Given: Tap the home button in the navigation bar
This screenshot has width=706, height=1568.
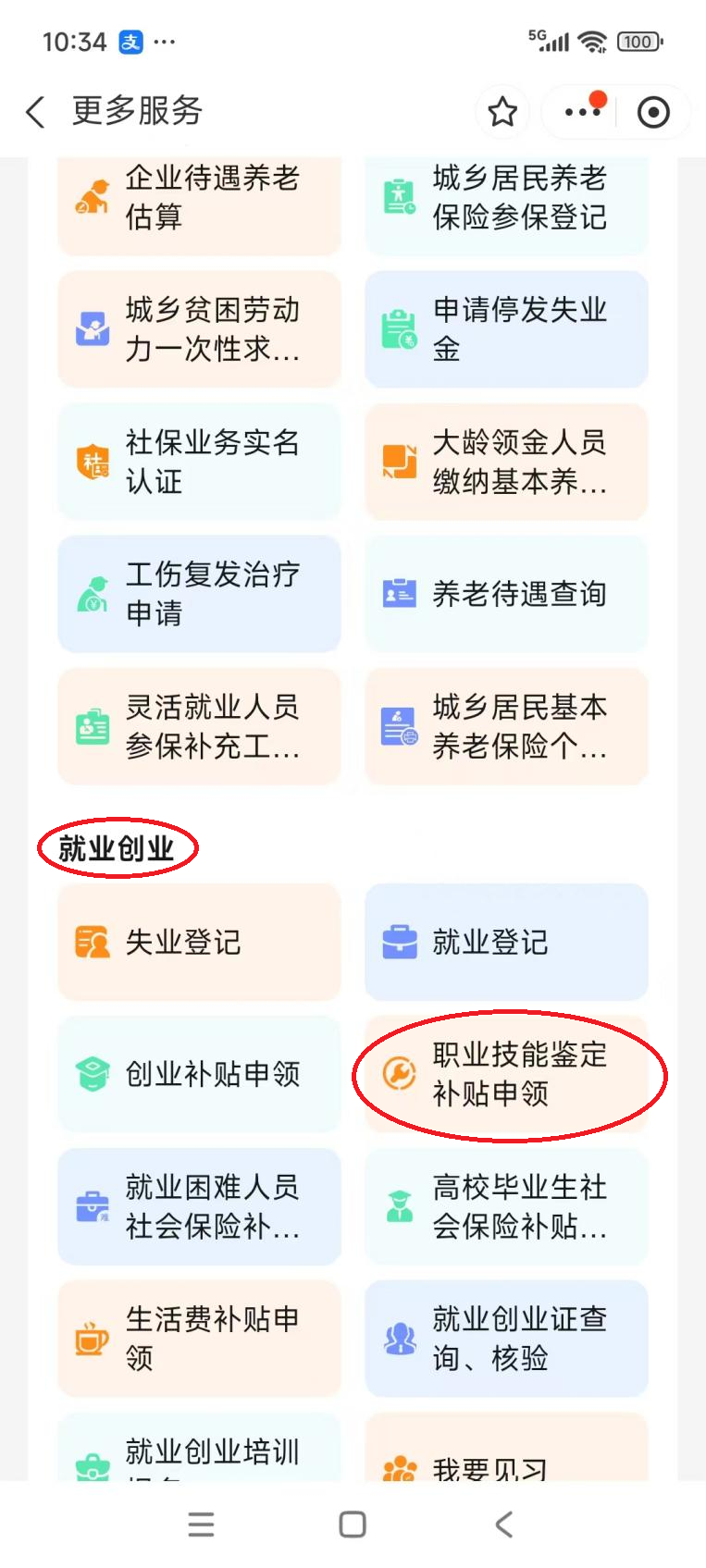Looking at the screenshot, I should [353, 1525].
